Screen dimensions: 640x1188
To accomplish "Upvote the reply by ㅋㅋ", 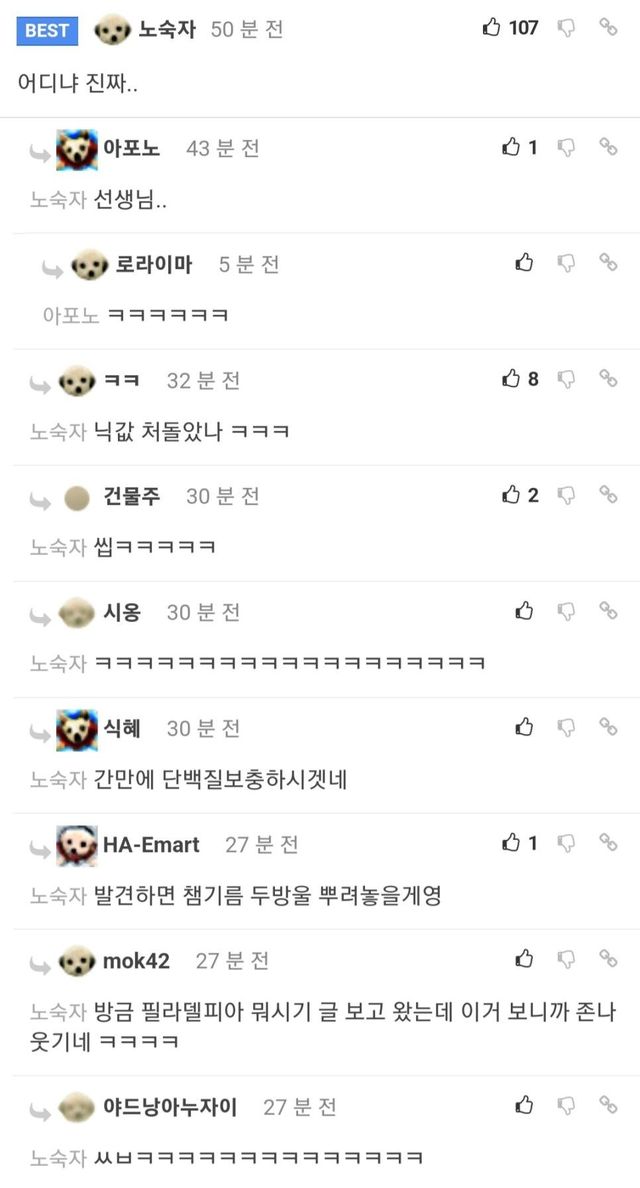I will [x=512, y=379].
